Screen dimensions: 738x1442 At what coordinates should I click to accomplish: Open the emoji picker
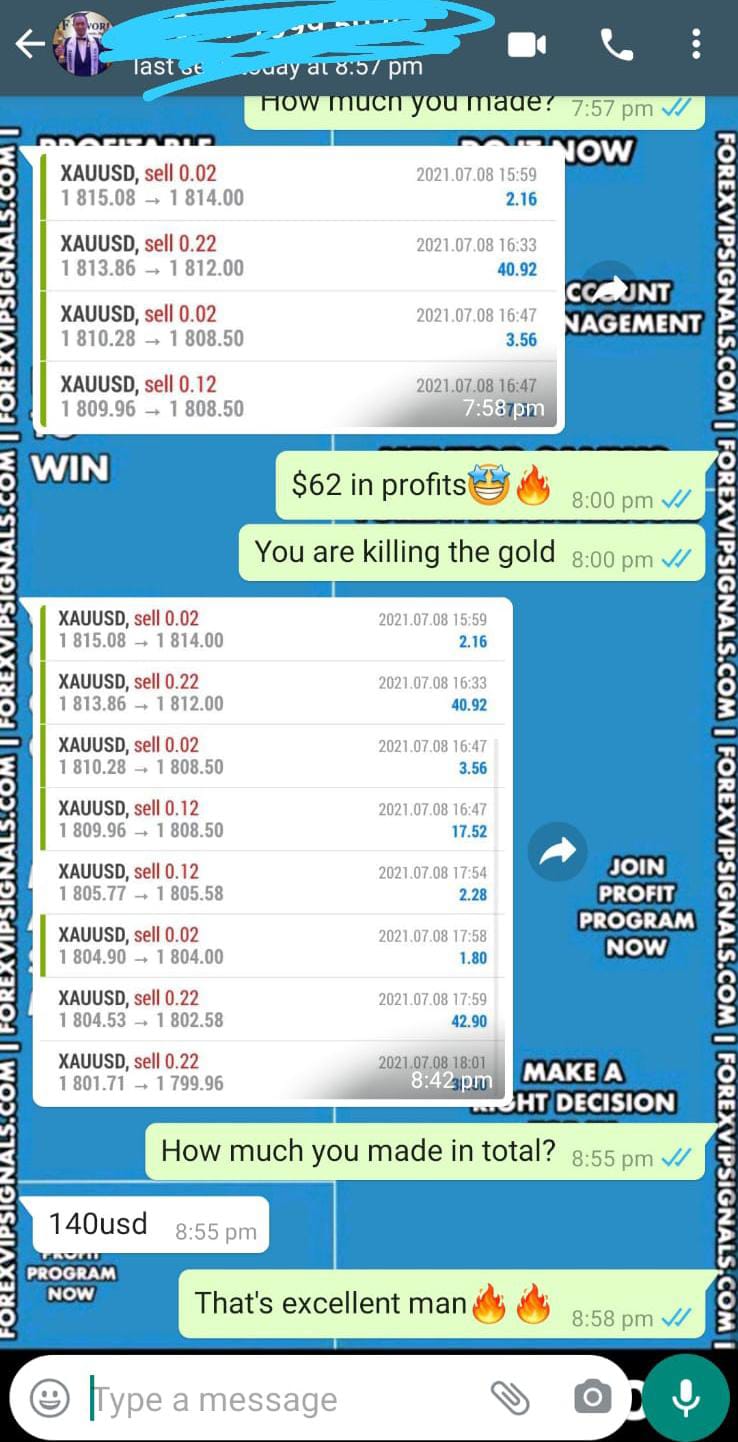[50, 1397]
